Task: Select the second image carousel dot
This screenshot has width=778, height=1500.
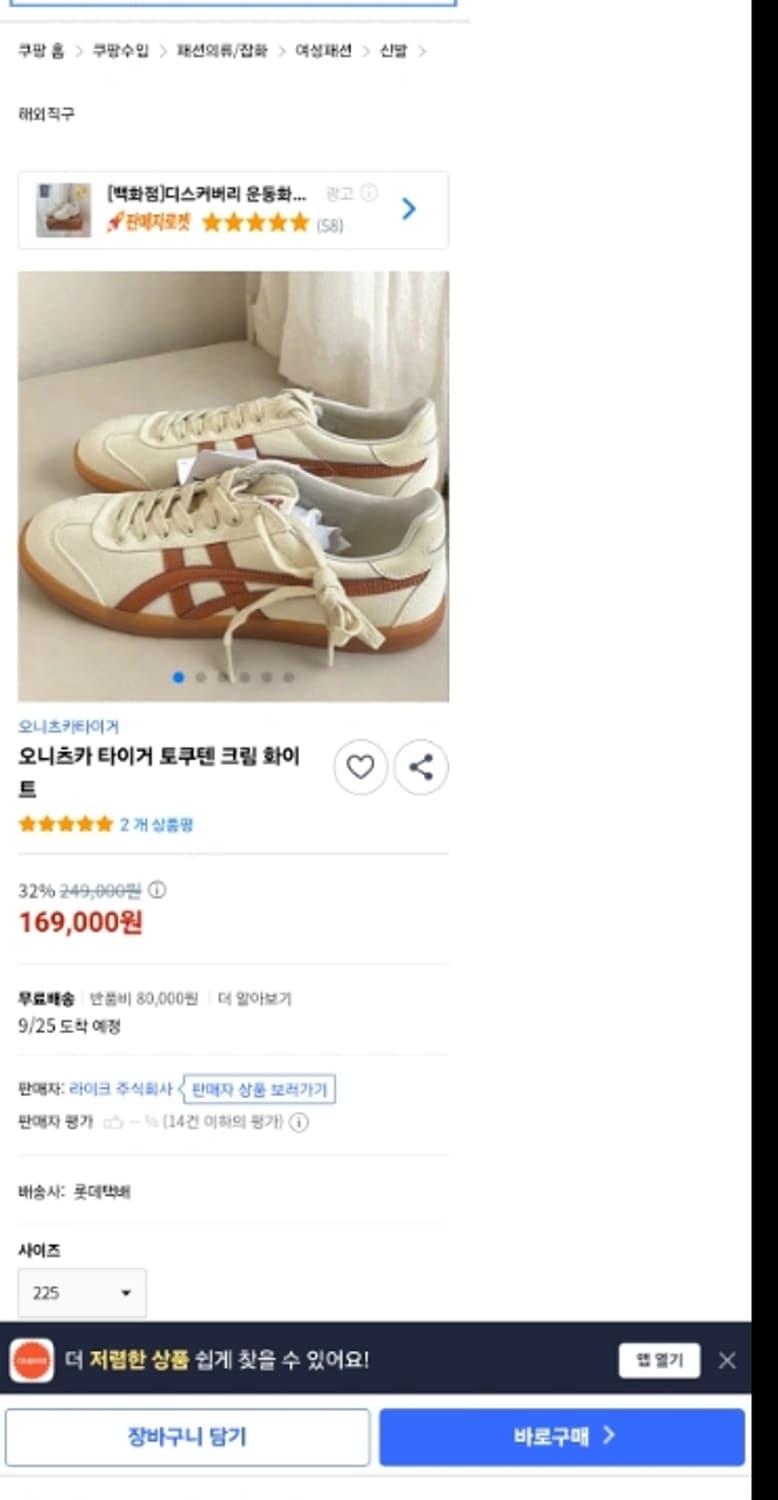Action: coord(202,676)
